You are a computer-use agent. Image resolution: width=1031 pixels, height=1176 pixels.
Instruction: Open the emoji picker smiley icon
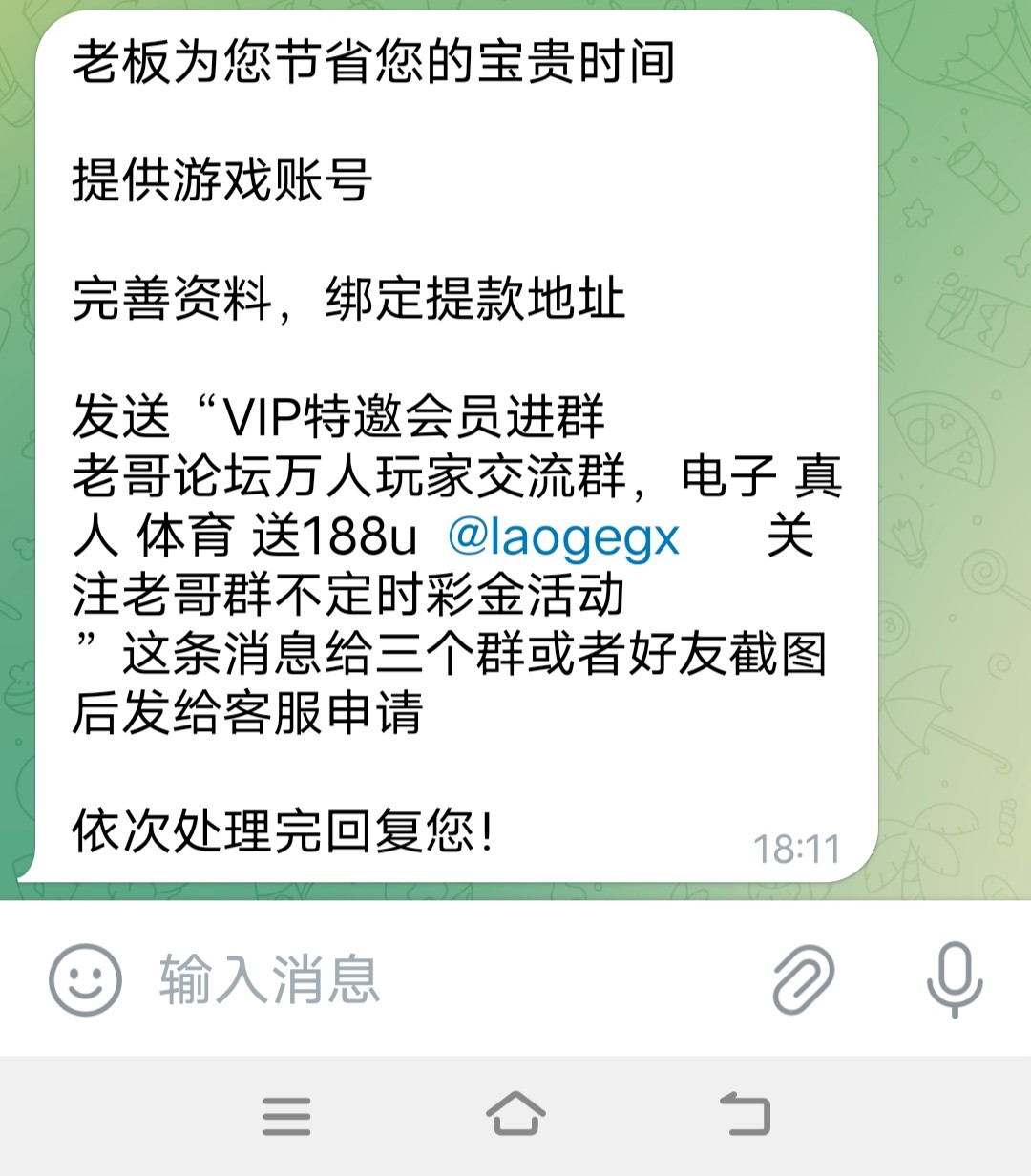pyautogui.click(x=85, y=979)
